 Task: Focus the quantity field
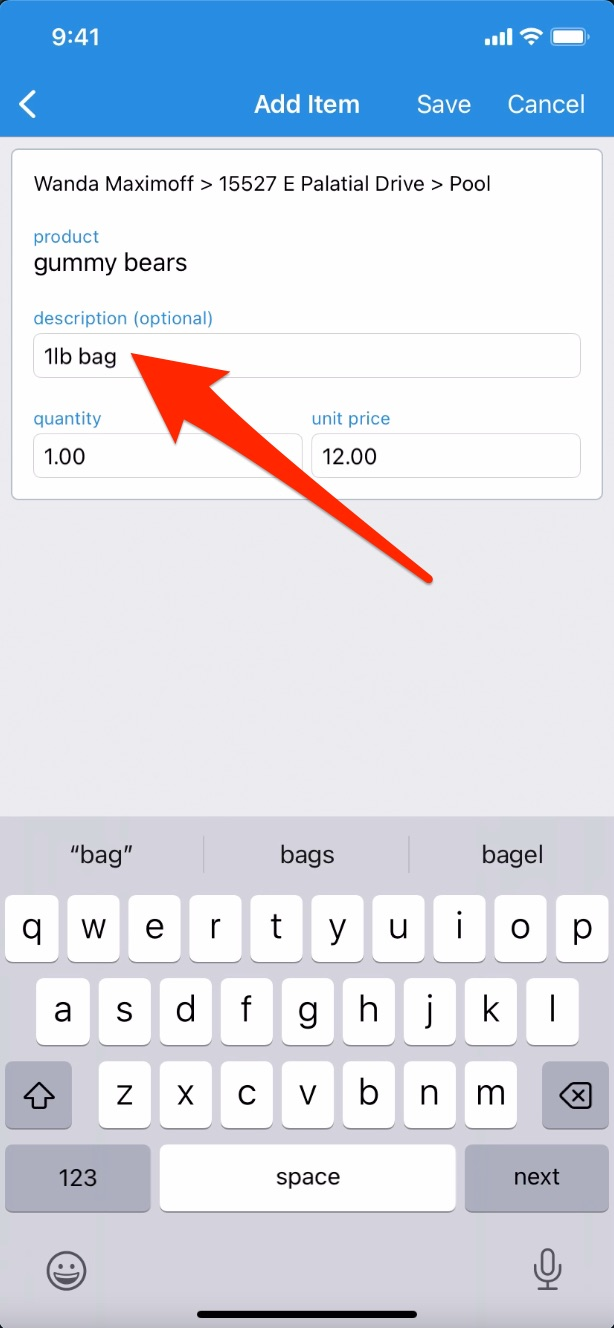pyautogui.click(x=168, y=456)
